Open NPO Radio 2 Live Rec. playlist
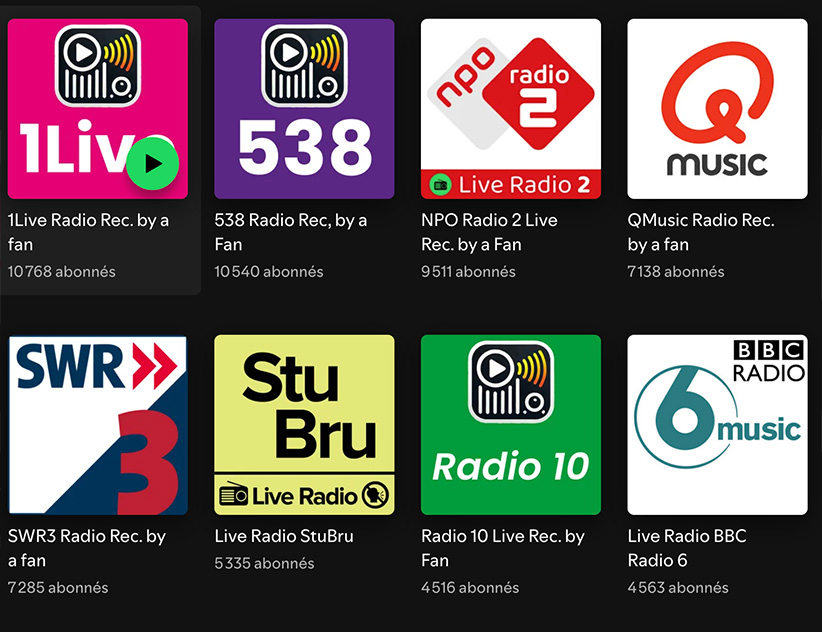The height and width of the screenshot is (632, 822). [510, 108]
